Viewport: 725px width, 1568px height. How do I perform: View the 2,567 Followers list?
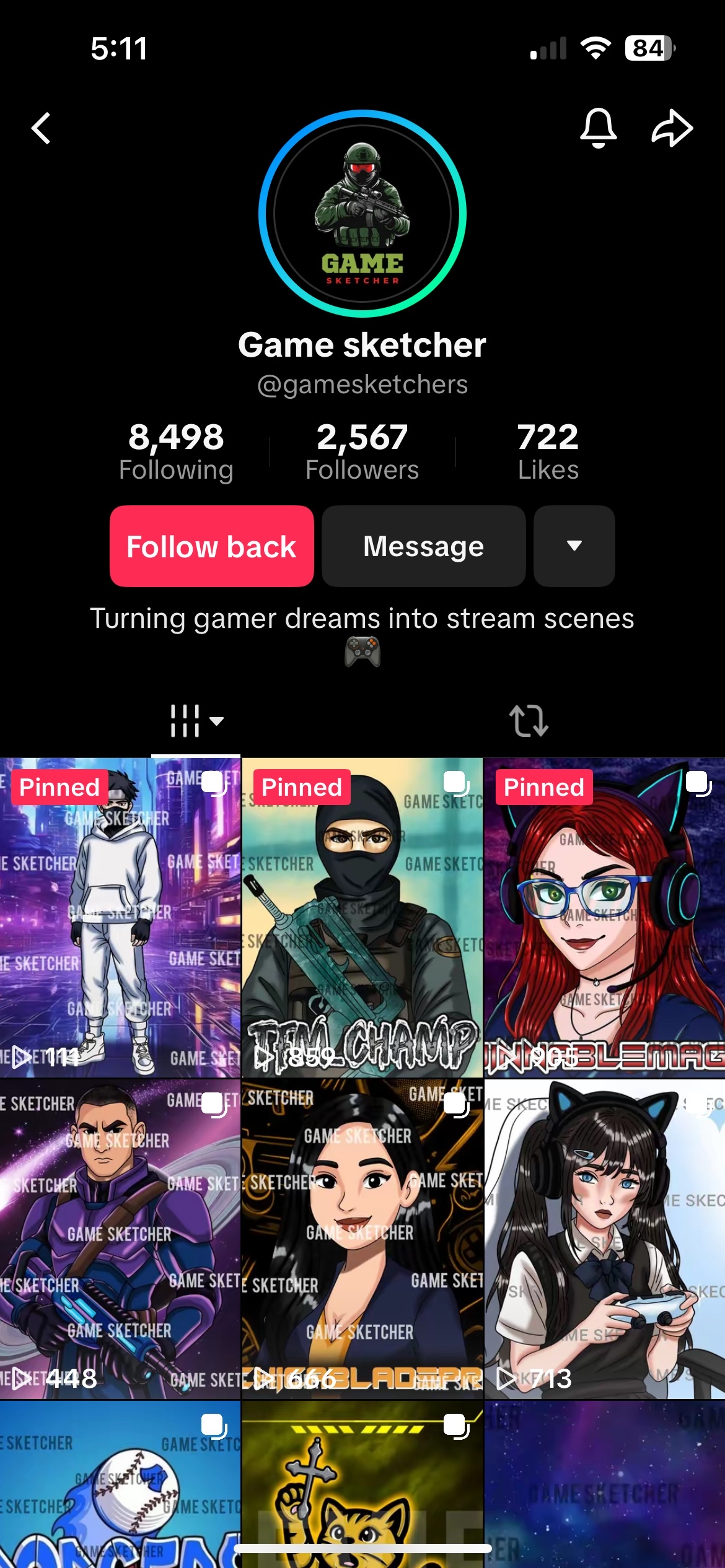click(x=362, y=451)
